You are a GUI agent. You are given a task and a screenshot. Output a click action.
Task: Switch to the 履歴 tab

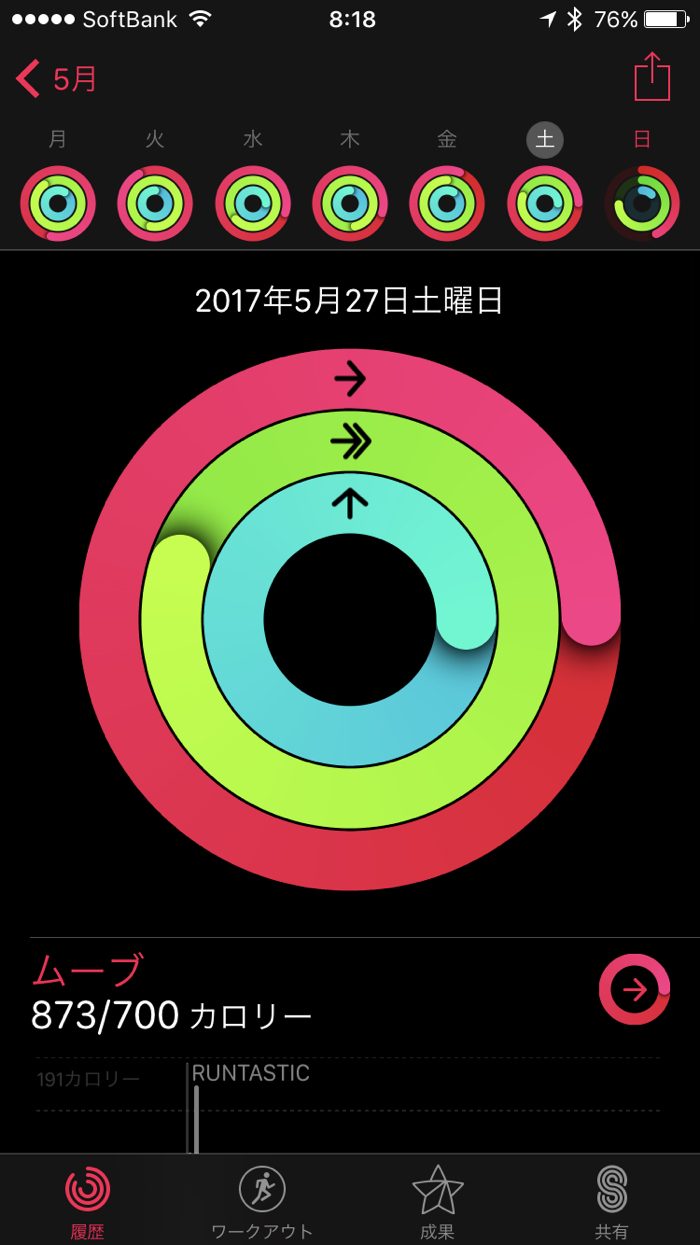[88, 1200]
